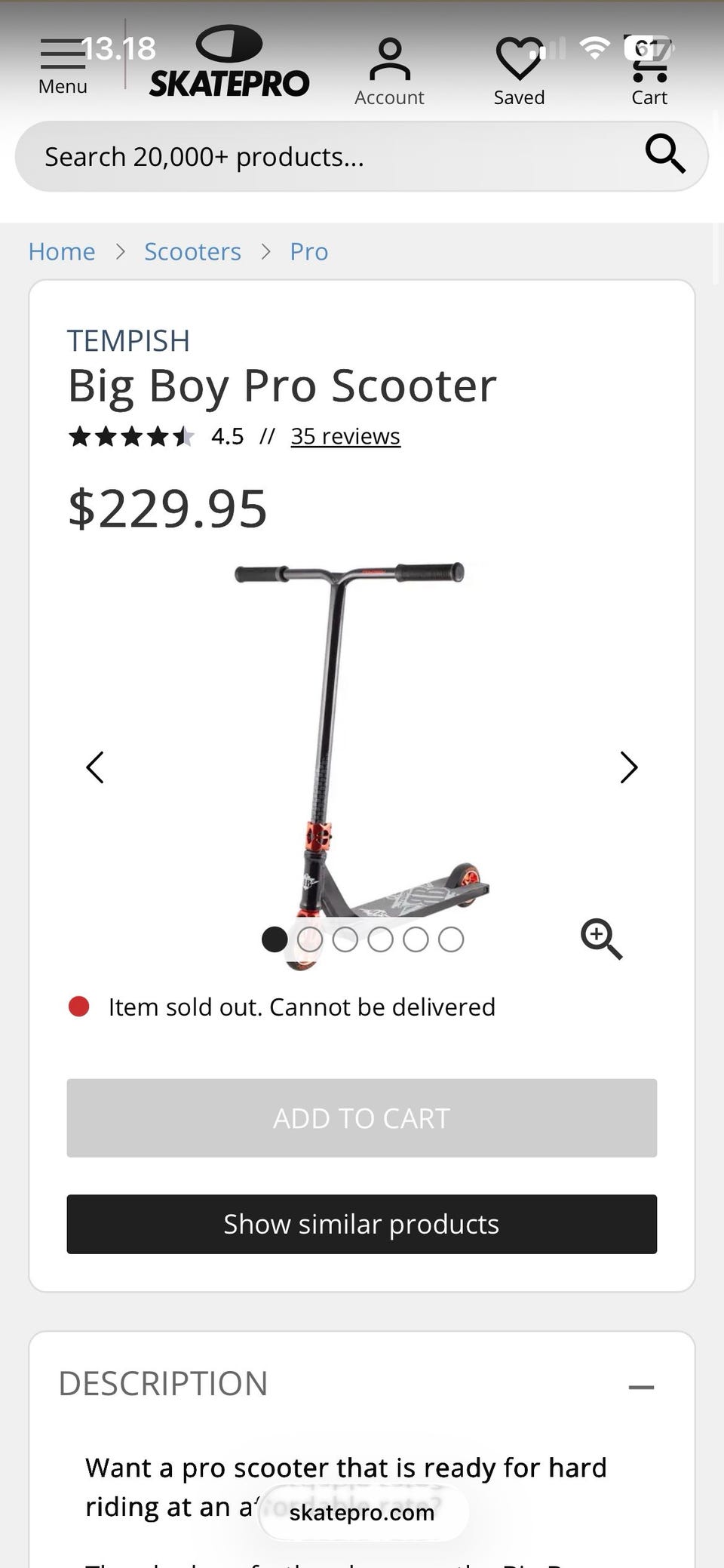Tap the magnifier search icon
The height and width of the screenshot is (1568, 724).
coord(665,155)
